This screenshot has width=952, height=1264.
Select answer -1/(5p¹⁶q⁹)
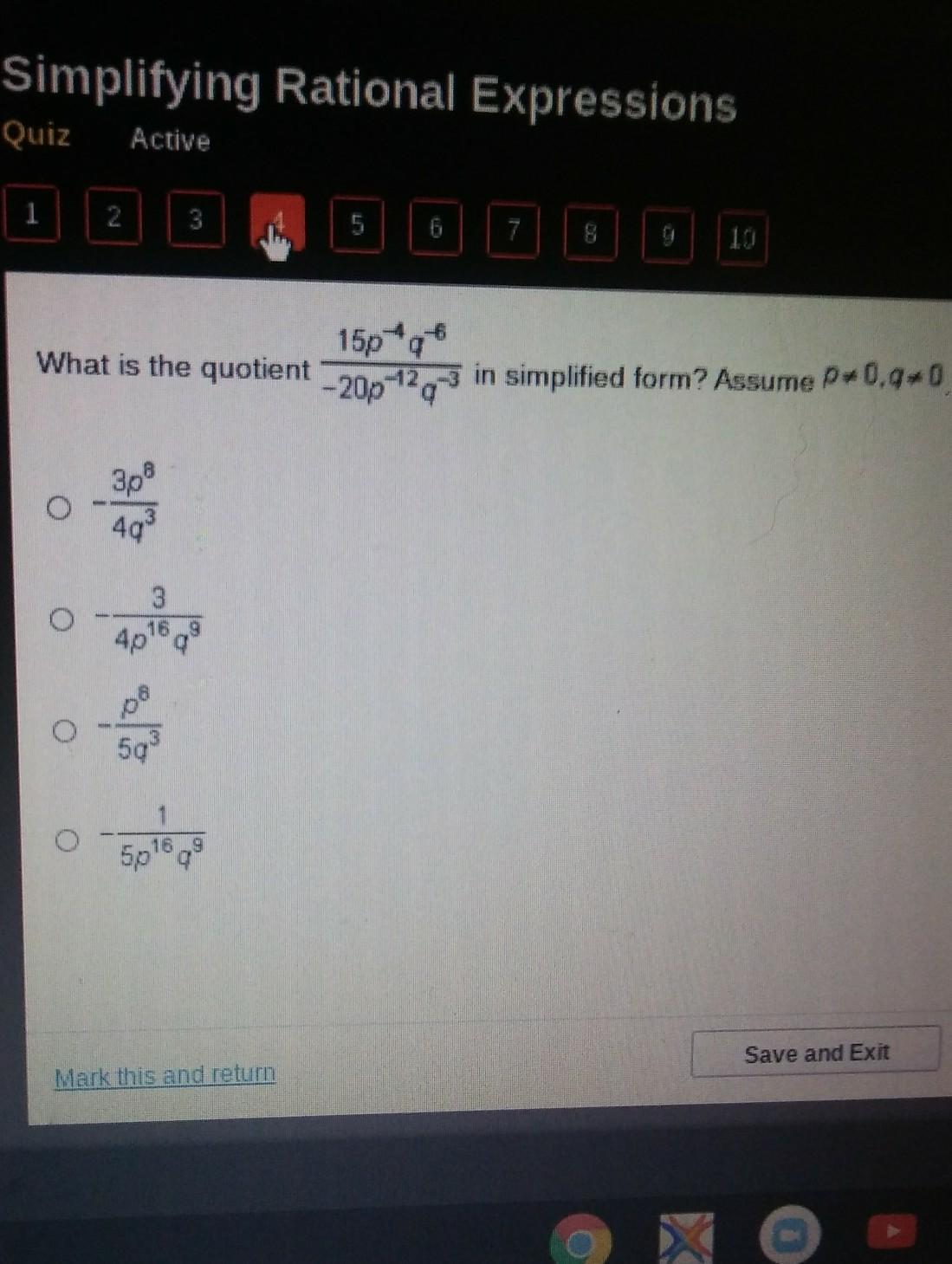(66, 840)
